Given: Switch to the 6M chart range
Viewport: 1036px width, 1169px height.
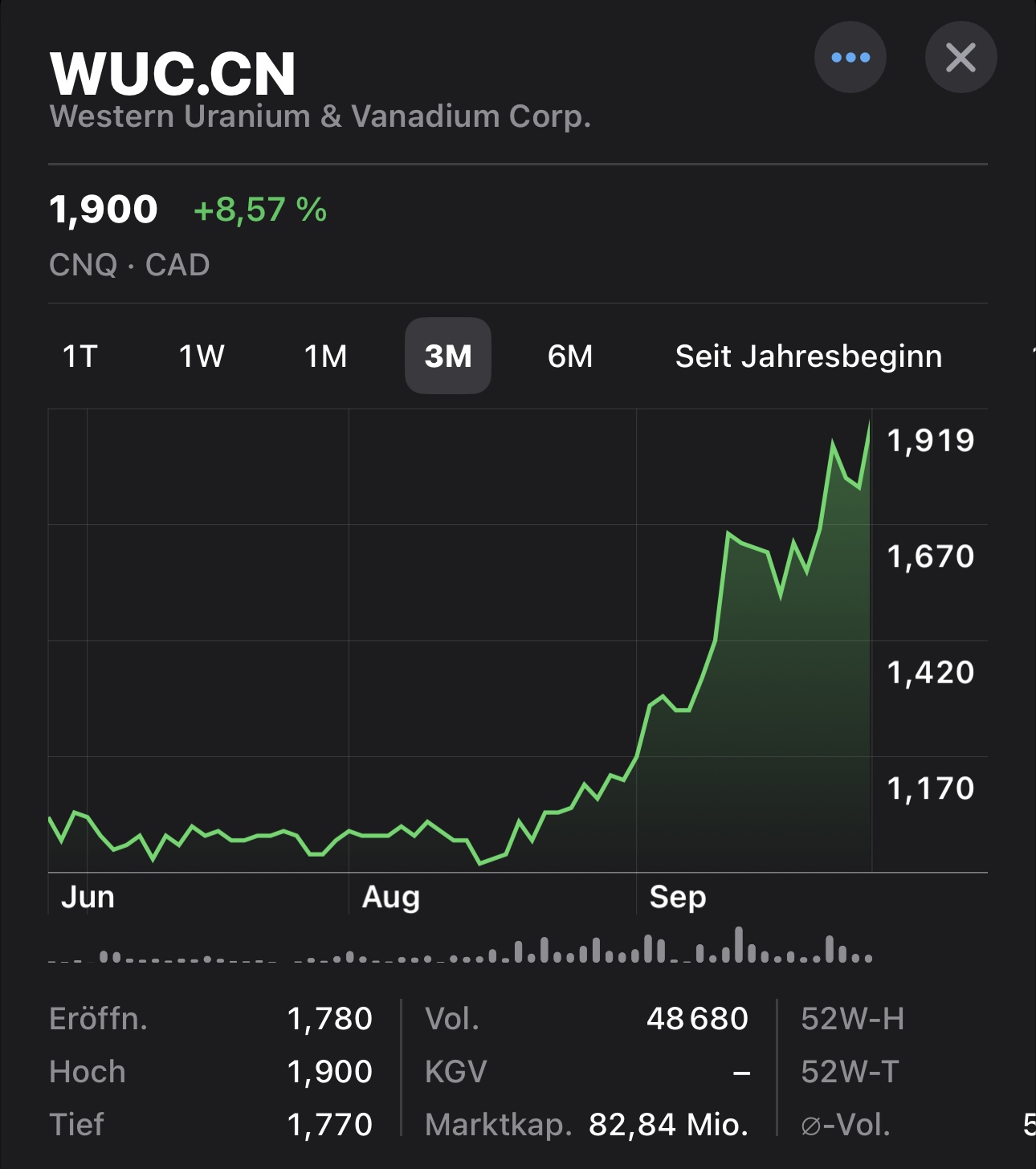Looking at the screenshot, I should pyautogui.click(x=570, y=356).
